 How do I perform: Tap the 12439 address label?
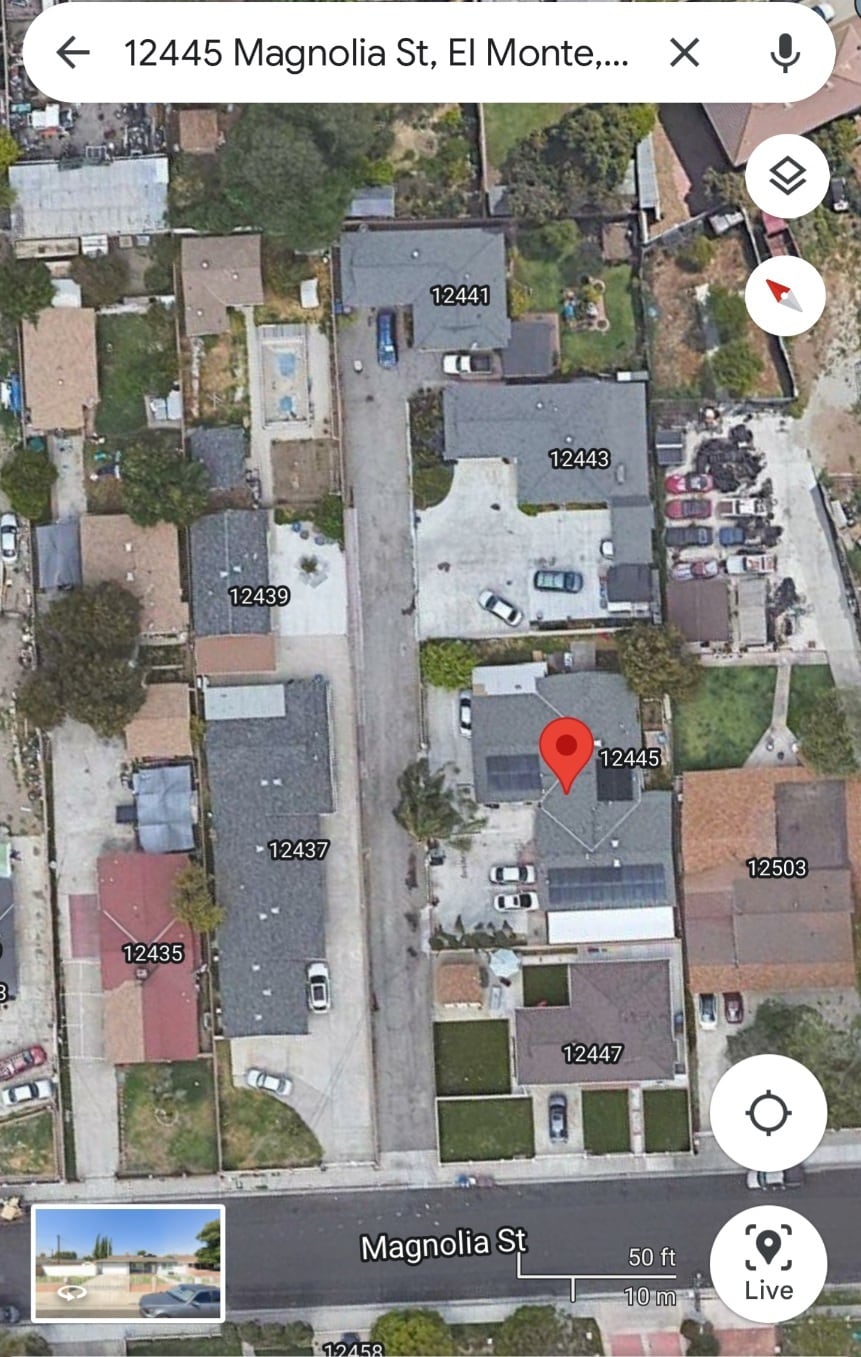[259, 597]
